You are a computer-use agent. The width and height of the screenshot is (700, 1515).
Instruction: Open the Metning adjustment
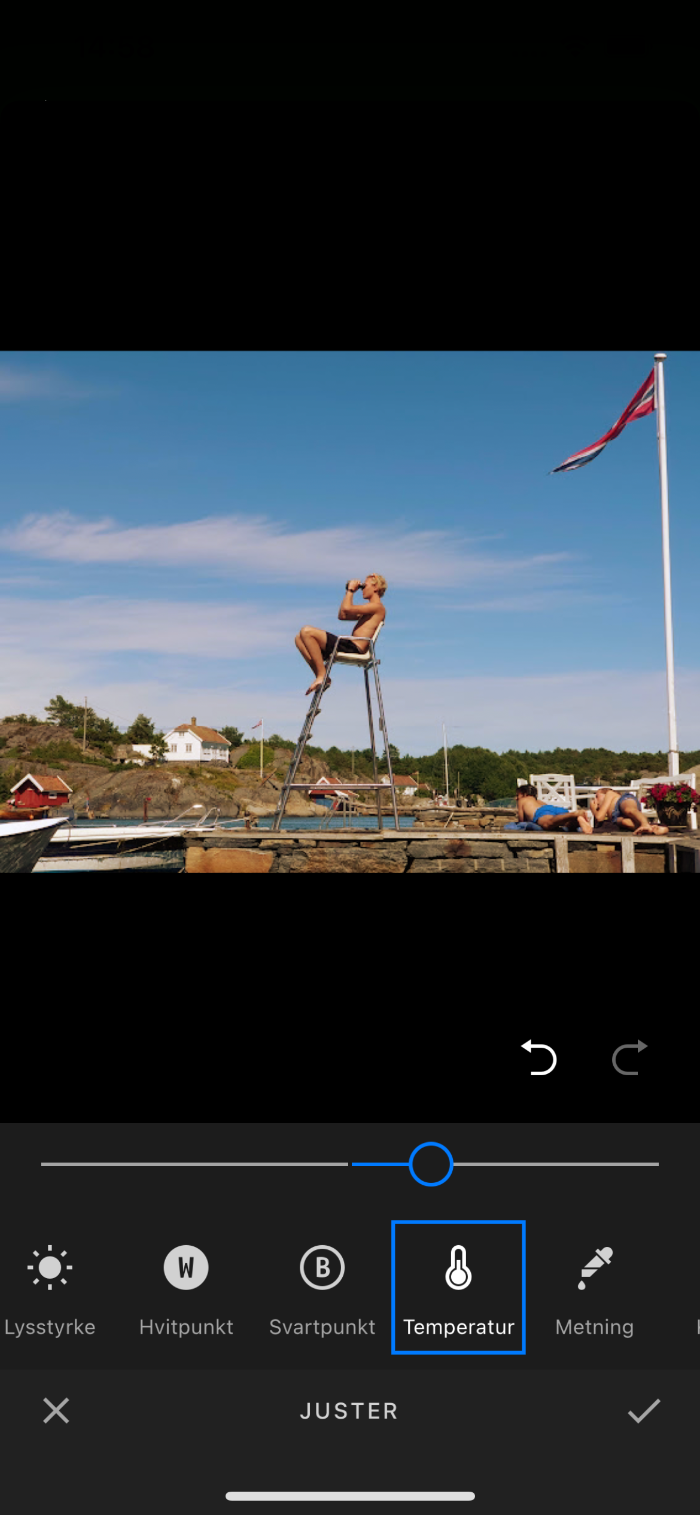[594, 1288]
